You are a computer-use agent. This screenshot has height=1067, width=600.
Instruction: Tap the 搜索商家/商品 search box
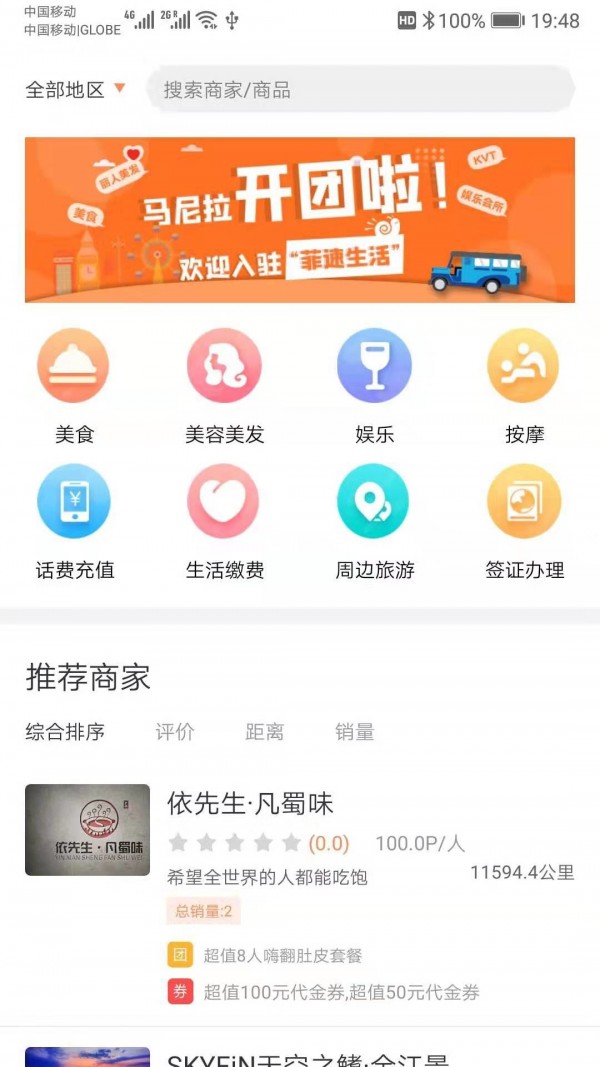click(x=360, y=90)
